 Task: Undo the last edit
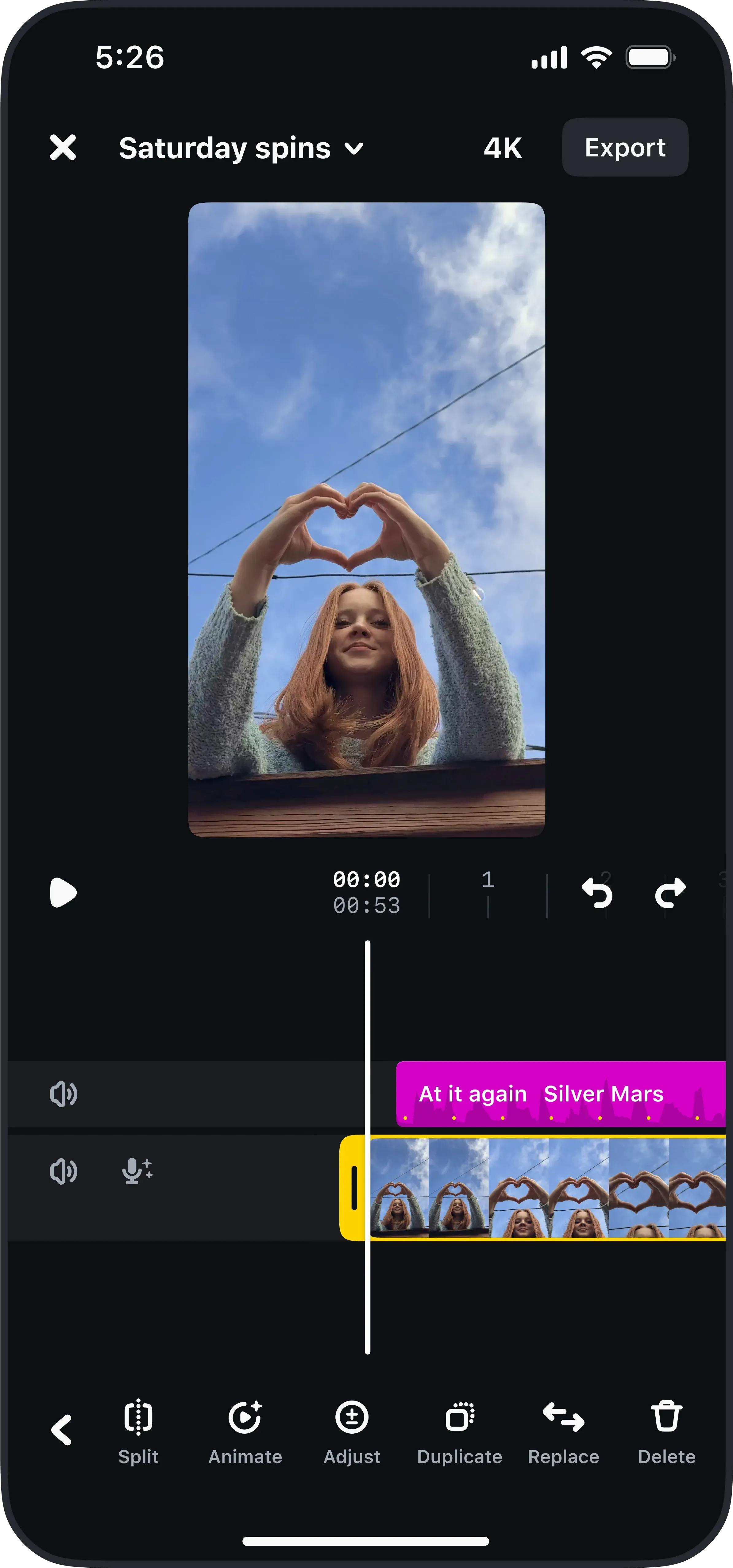597,893
